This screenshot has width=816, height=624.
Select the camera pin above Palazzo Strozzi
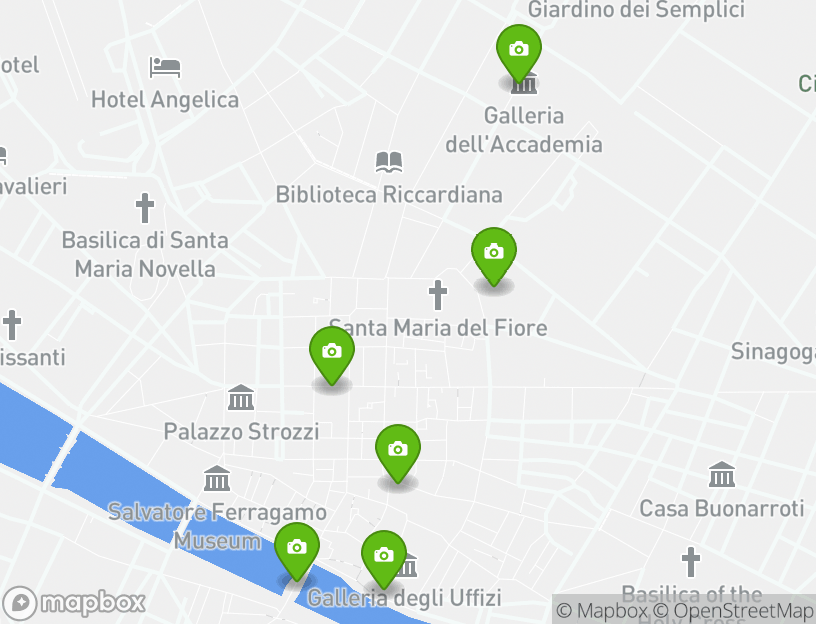coord(332,352)
